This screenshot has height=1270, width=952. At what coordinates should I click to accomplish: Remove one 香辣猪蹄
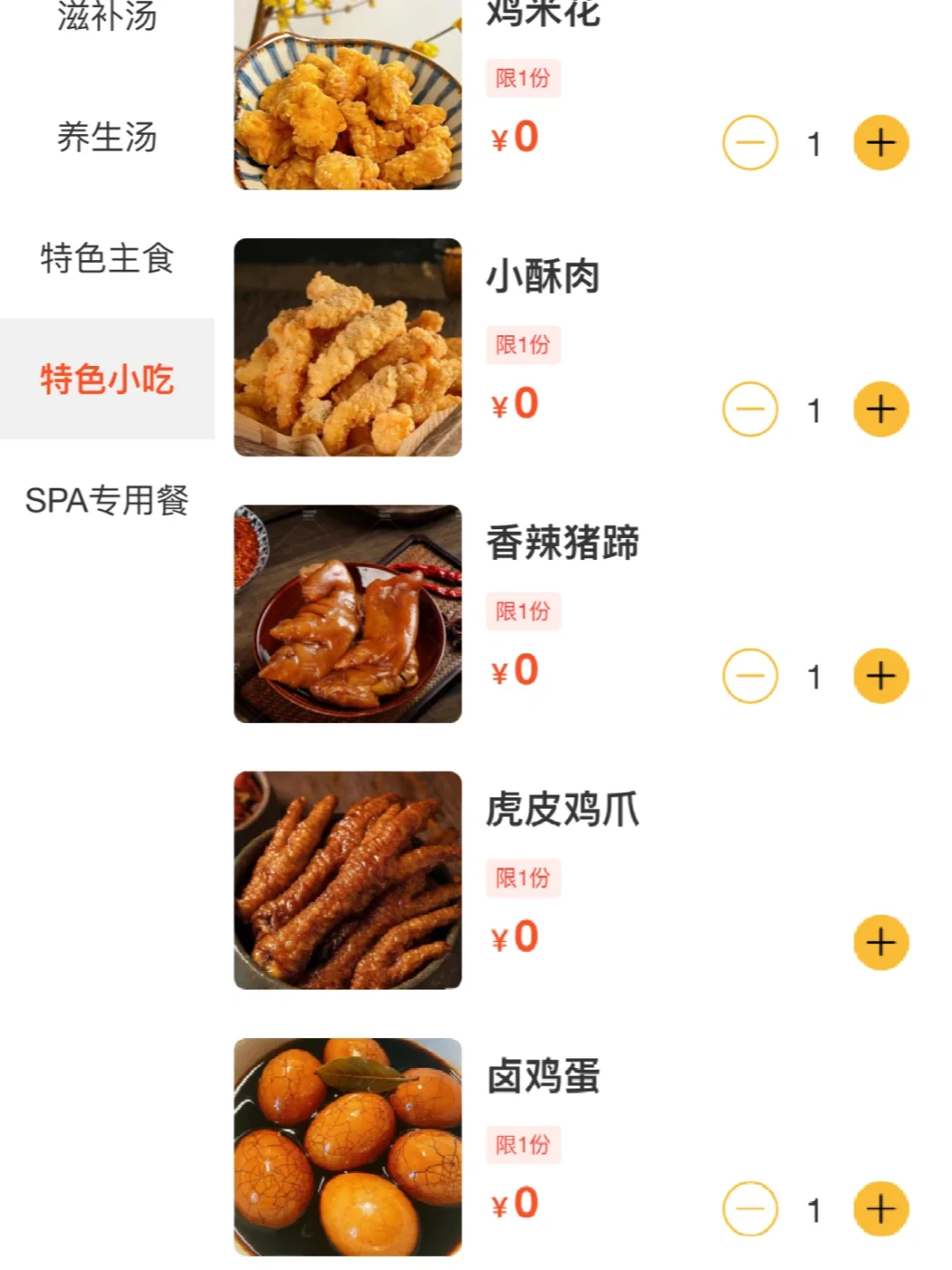(750, 676)
